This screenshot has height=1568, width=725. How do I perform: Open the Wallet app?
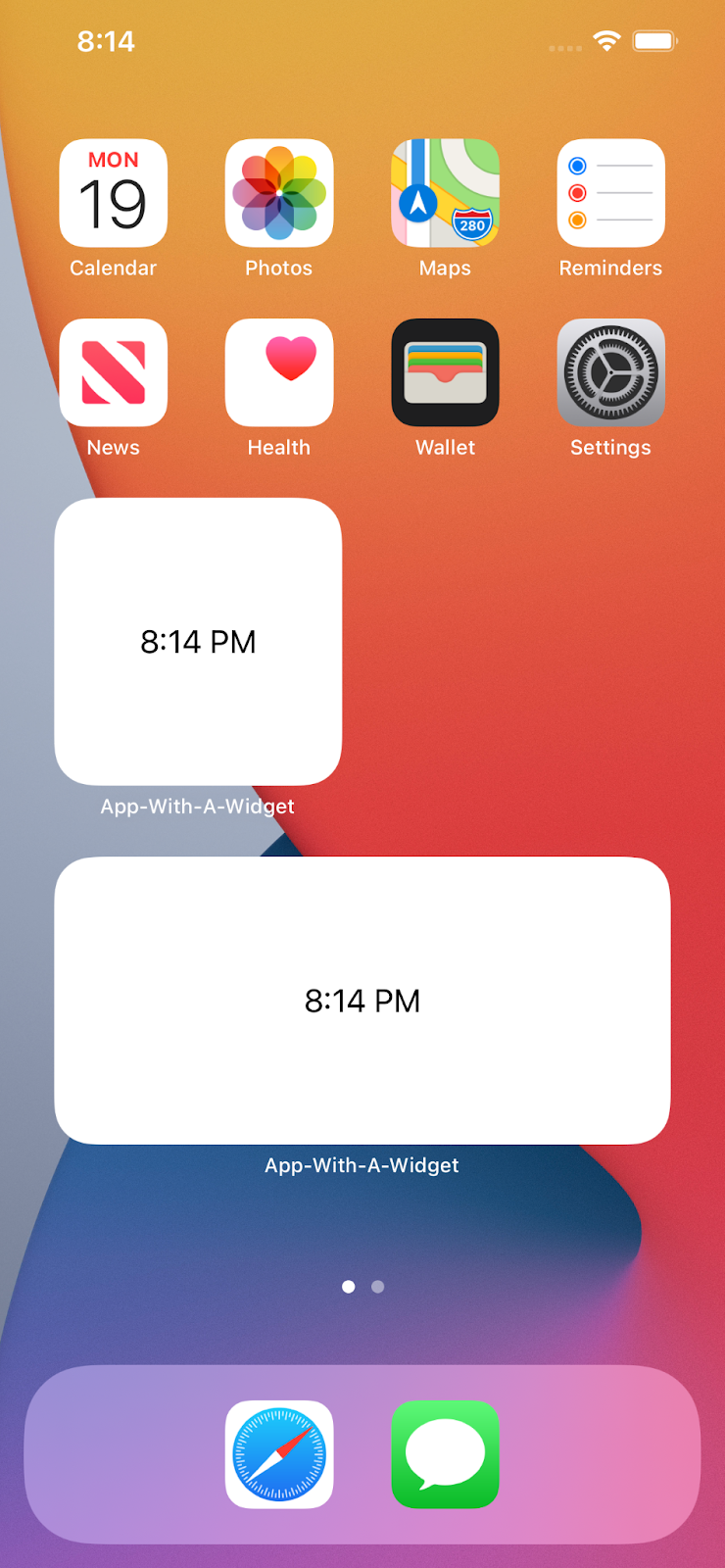point(445,372)
